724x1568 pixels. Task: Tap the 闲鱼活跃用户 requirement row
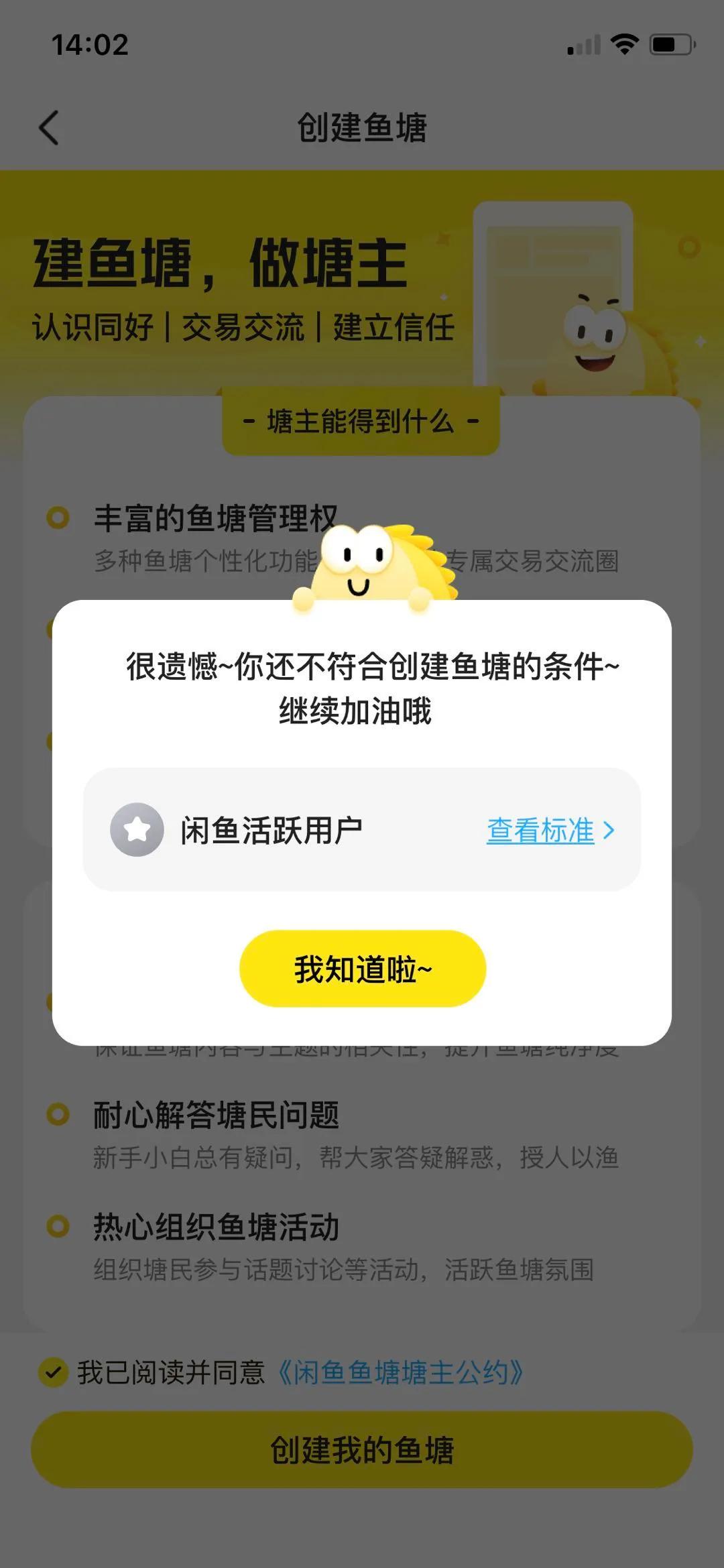(362, 830)
